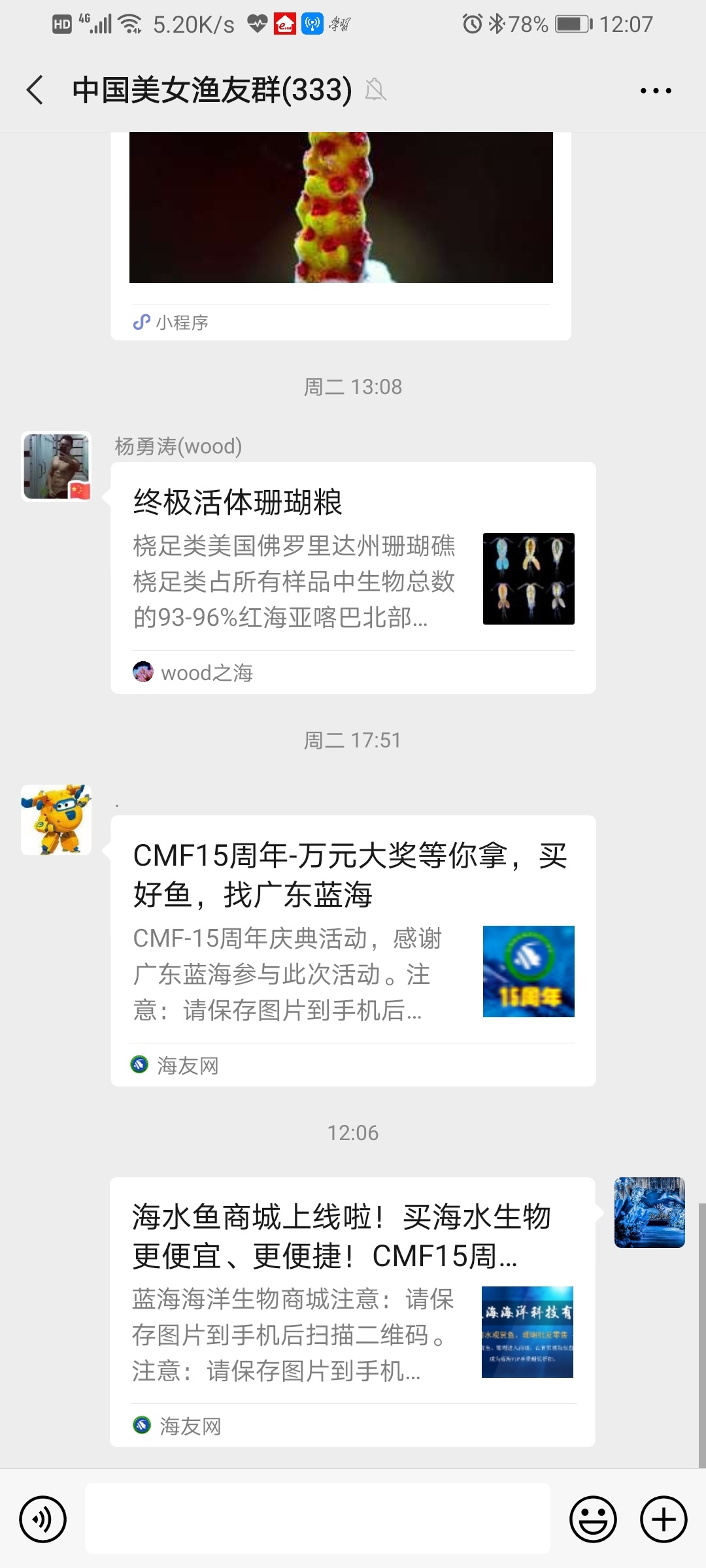This screenshot has height=1568, width=706.
Task: Go back from the group chat
Action: [x=35, y=90]
